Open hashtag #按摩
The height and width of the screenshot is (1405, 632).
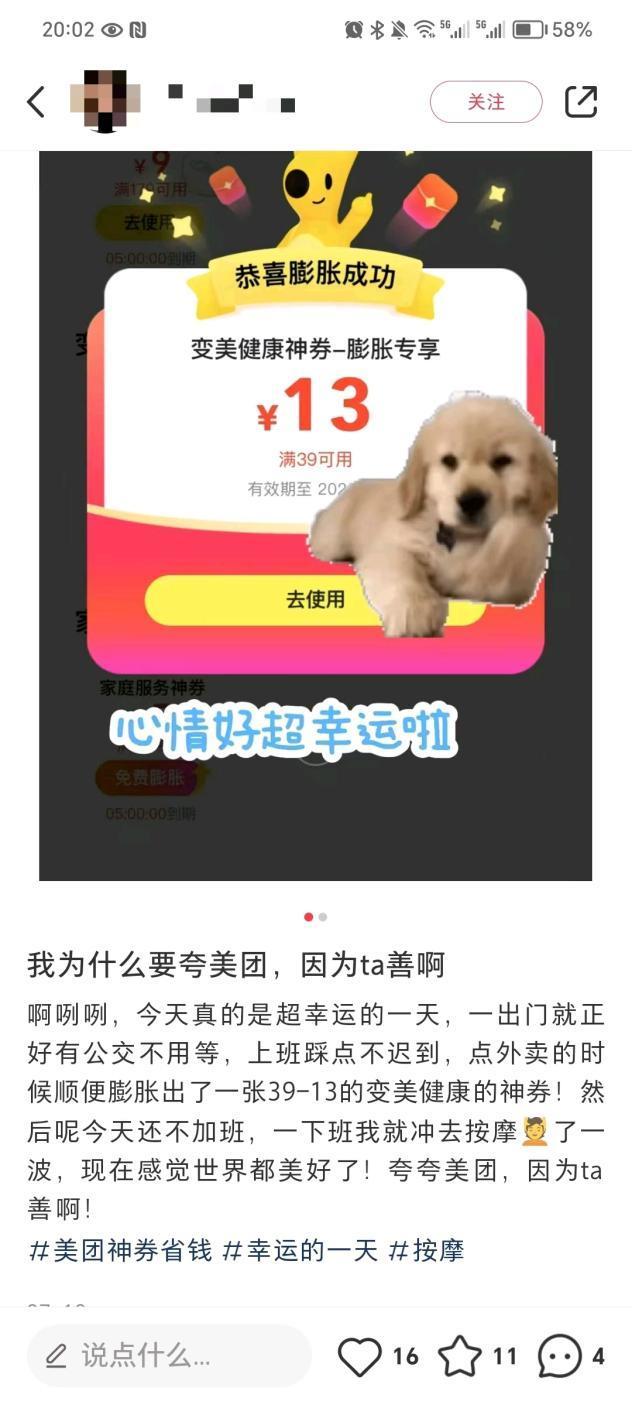(426, 1249)
